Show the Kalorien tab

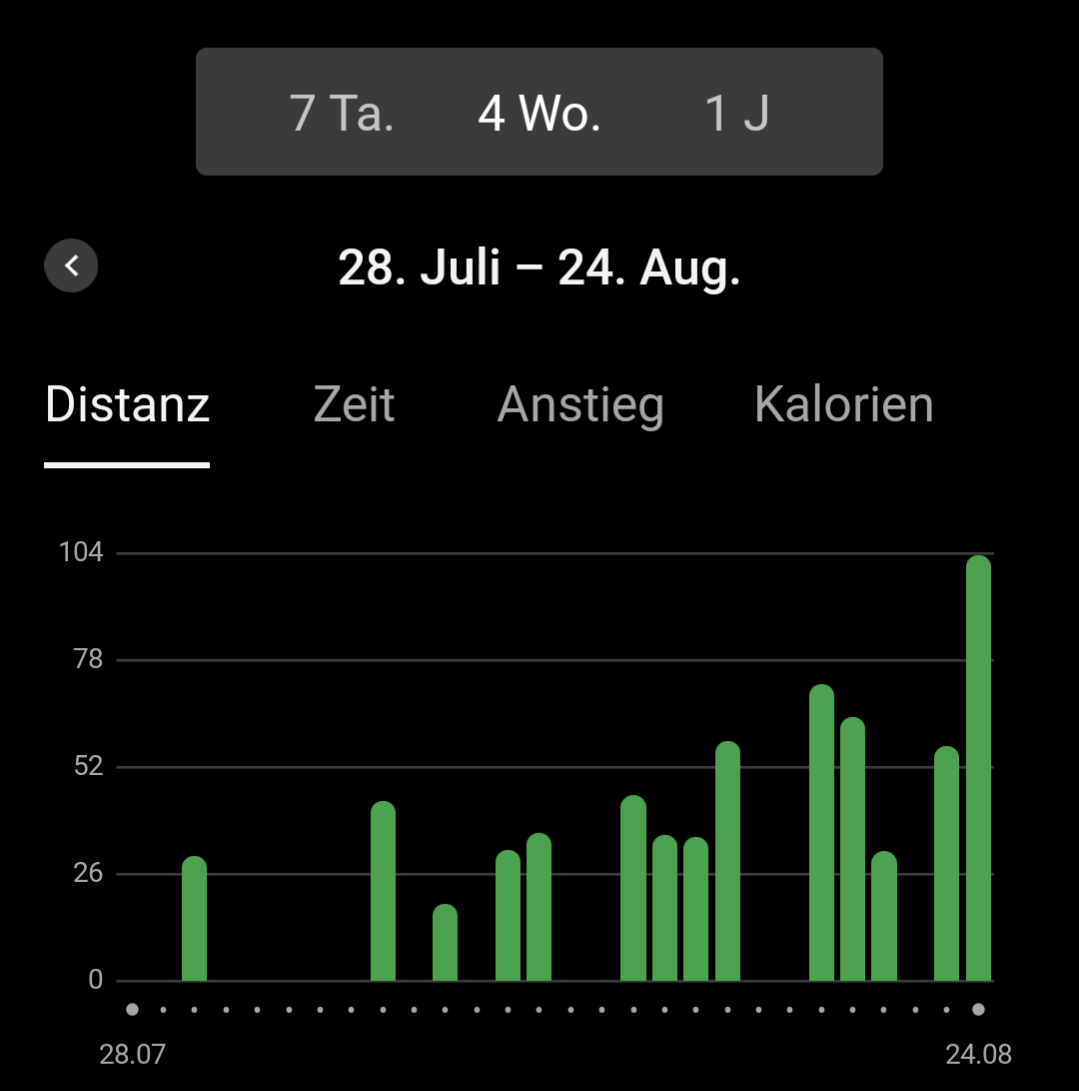click(843, 405)
